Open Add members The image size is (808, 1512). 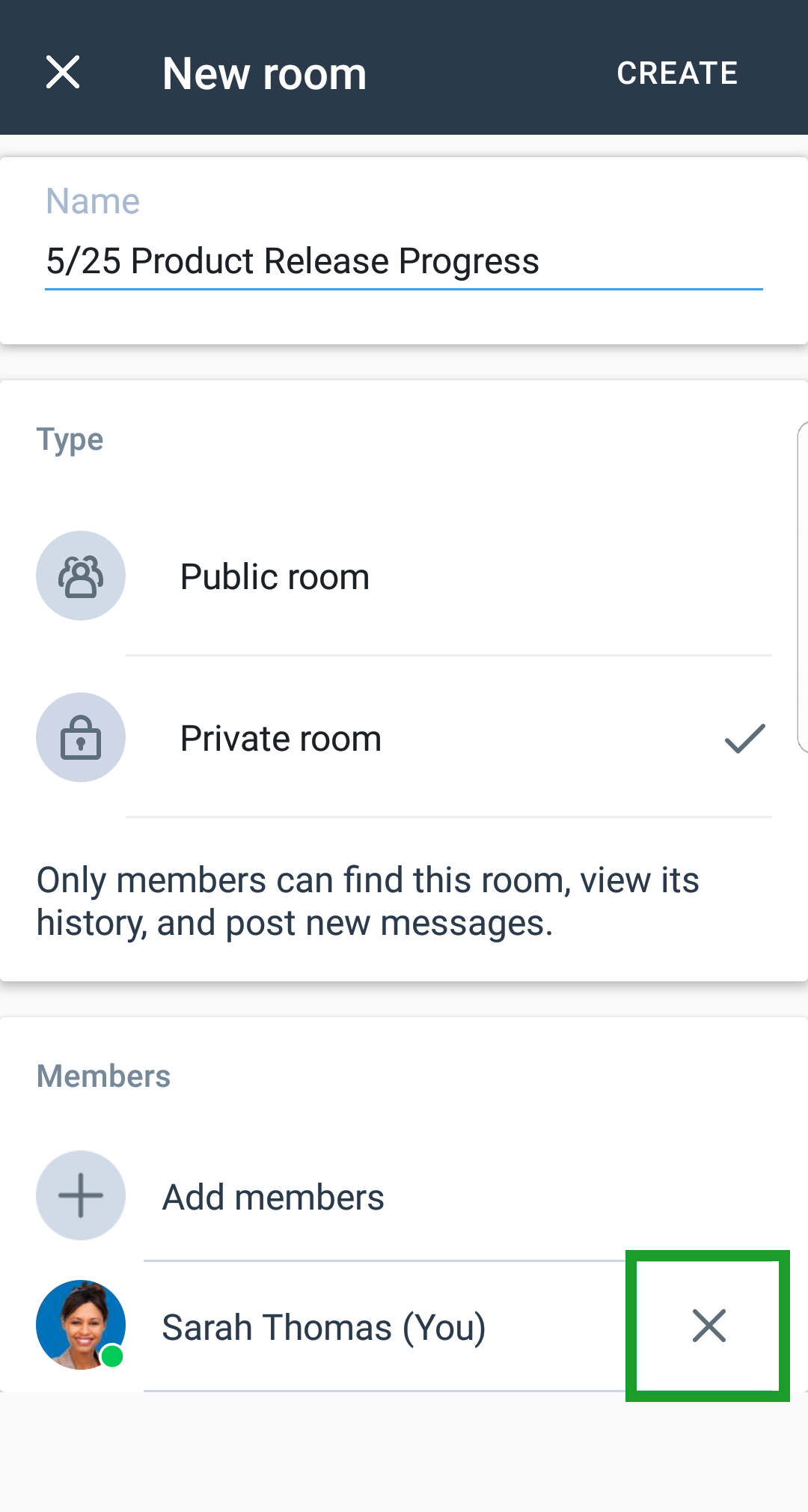point(404,1196)
